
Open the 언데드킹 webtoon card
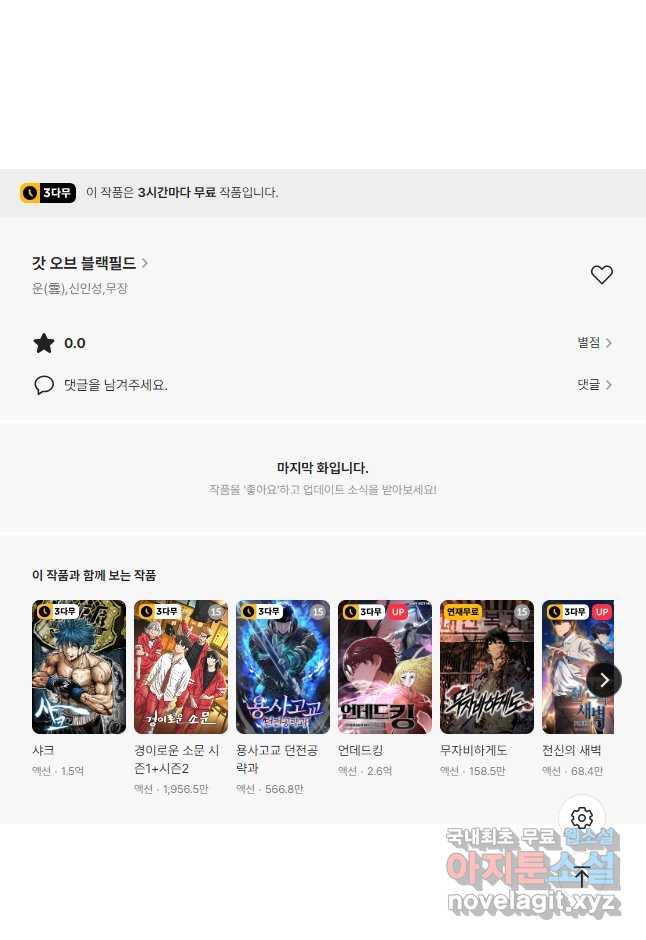[x=385, y=667]
